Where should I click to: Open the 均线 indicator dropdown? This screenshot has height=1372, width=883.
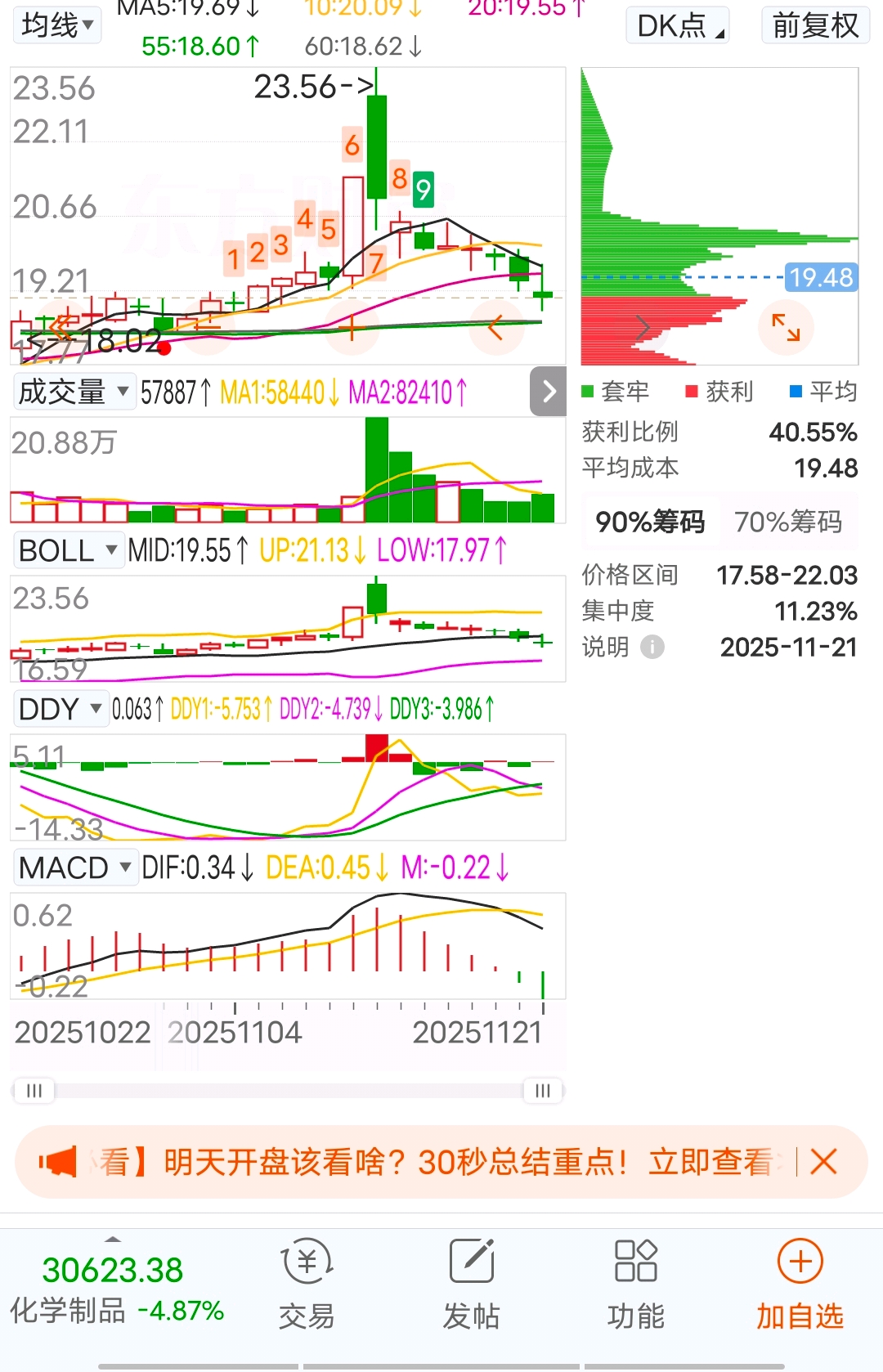click(x=57, y=25)
